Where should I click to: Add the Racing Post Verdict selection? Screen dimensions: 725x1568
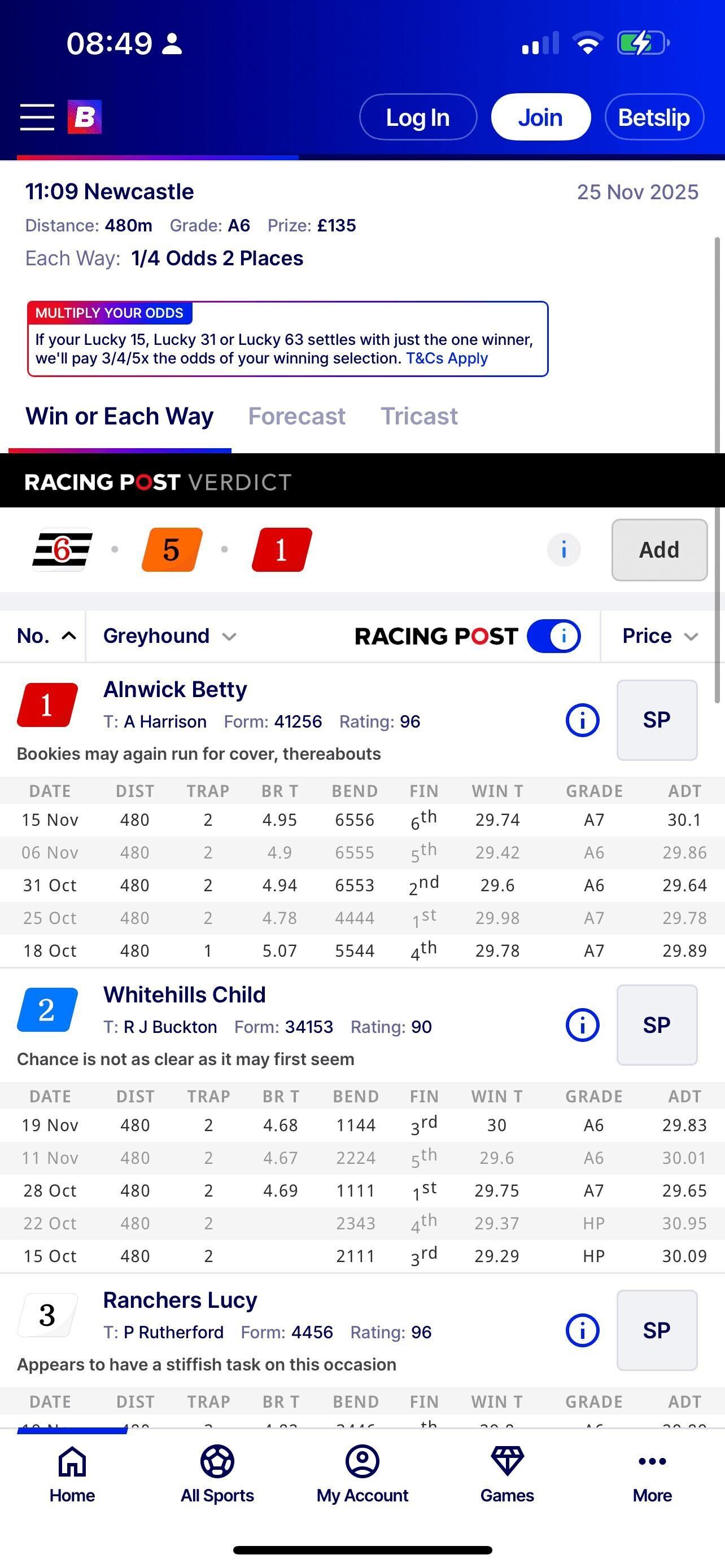coord(658,550)
